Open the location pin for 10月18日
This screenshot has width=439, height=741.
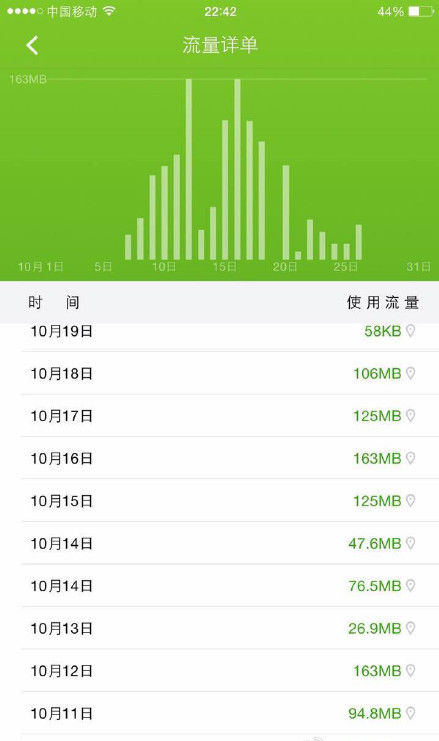[x=410, y=373]
